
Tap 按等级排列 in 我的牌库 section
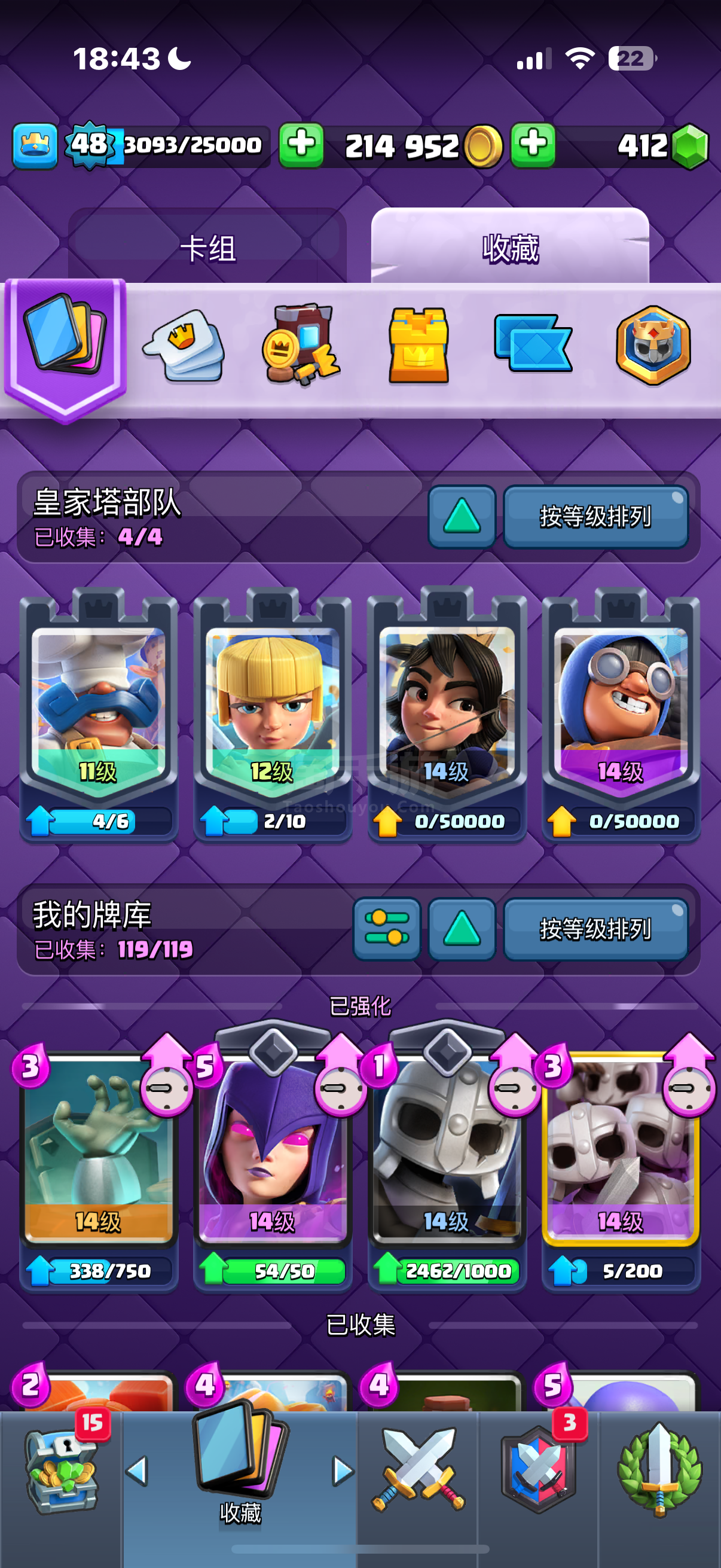point(595,929)
